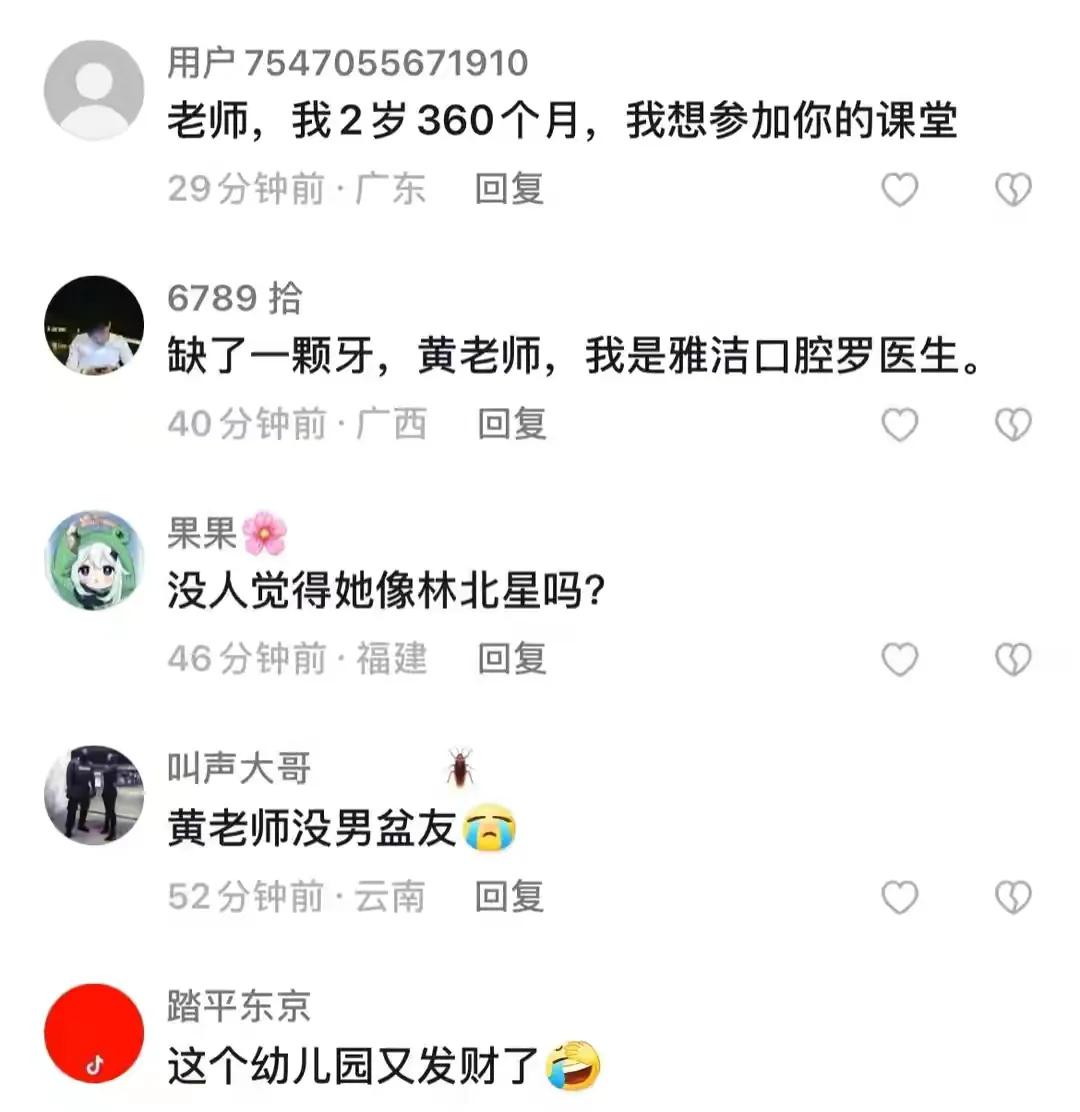Click 叫声大哥's profile avatar
Screen dimensions: 1080x1112
pyautogui.click(x=92, y=793)
